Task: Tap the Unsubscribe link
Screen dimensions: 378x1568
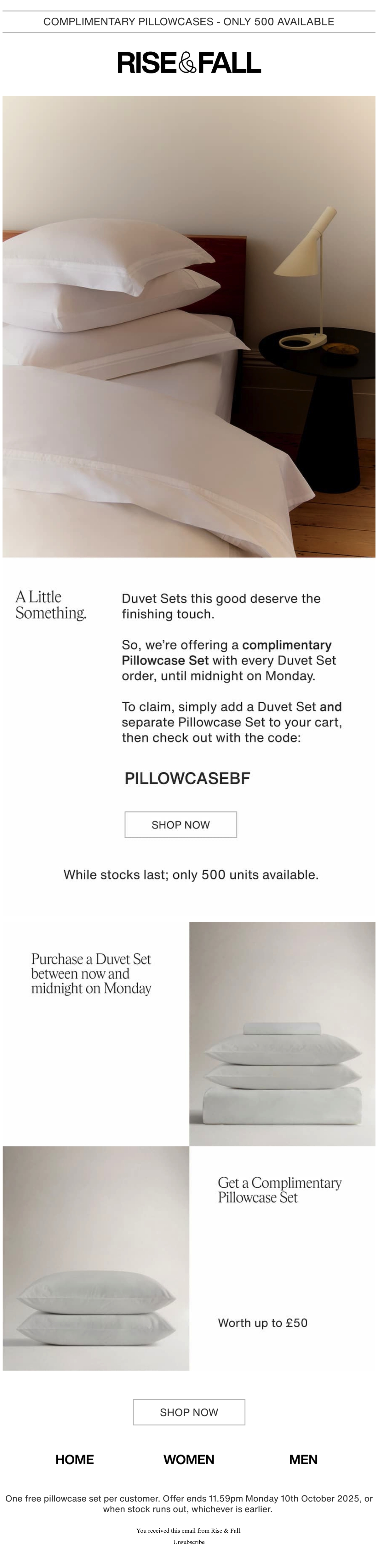Action: [x=189, y=1542]
